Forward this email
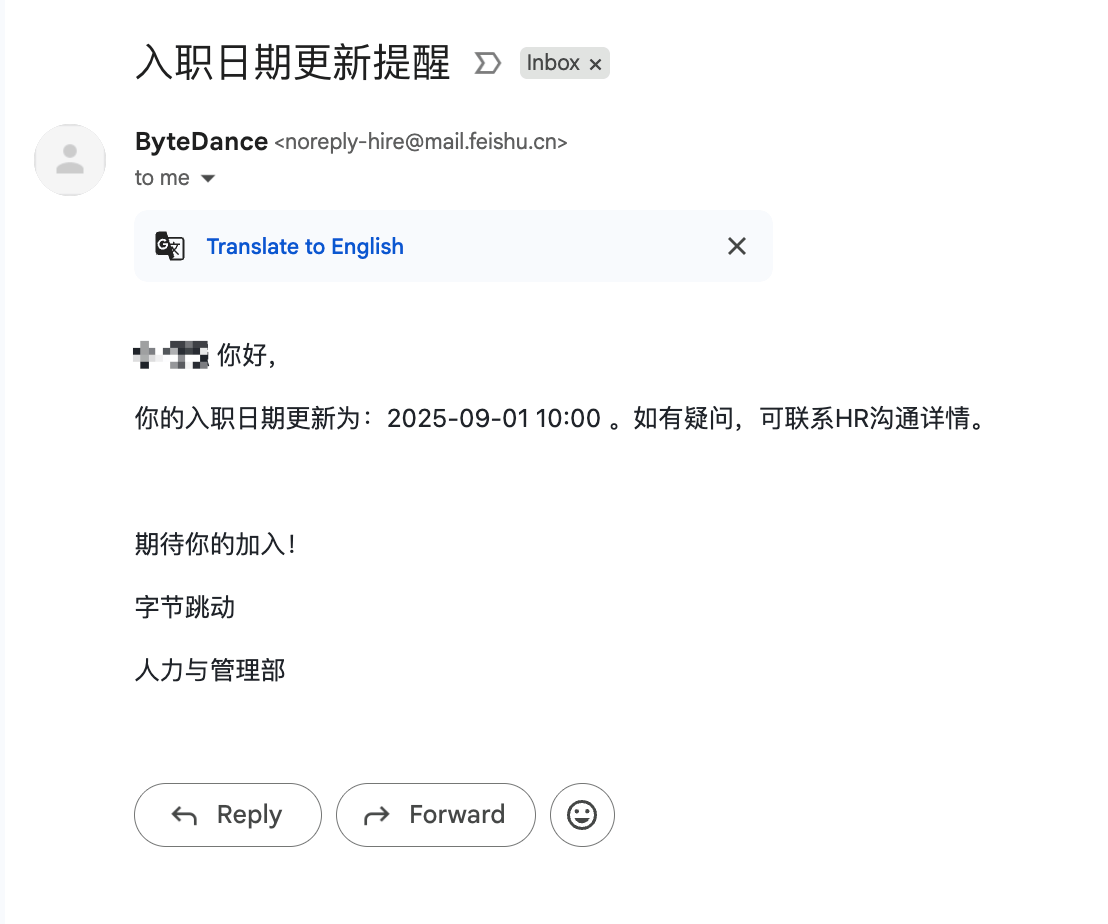1108x924 pixels. click(x=435, y=815)
